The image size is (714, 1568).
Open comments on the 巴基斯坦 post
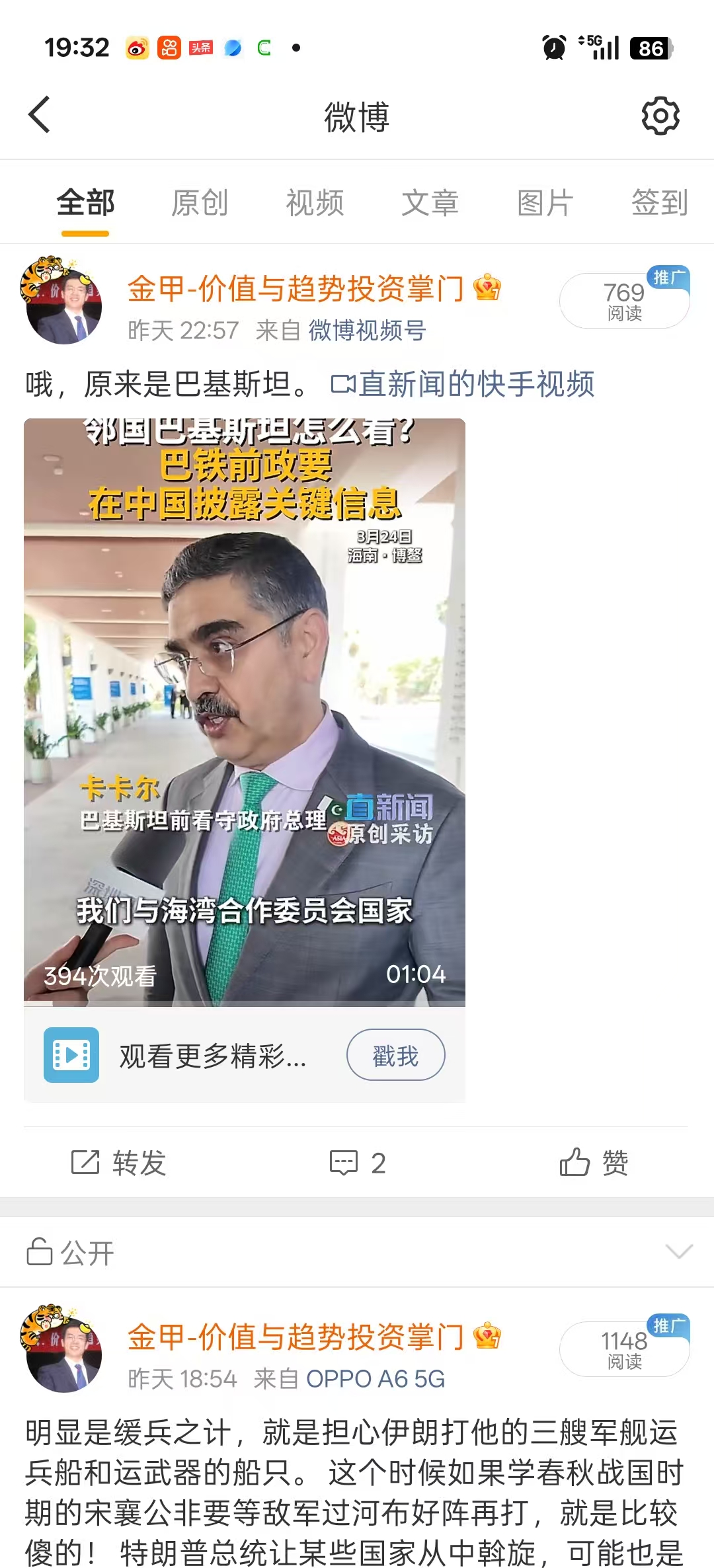click(x=357, y=1163)
